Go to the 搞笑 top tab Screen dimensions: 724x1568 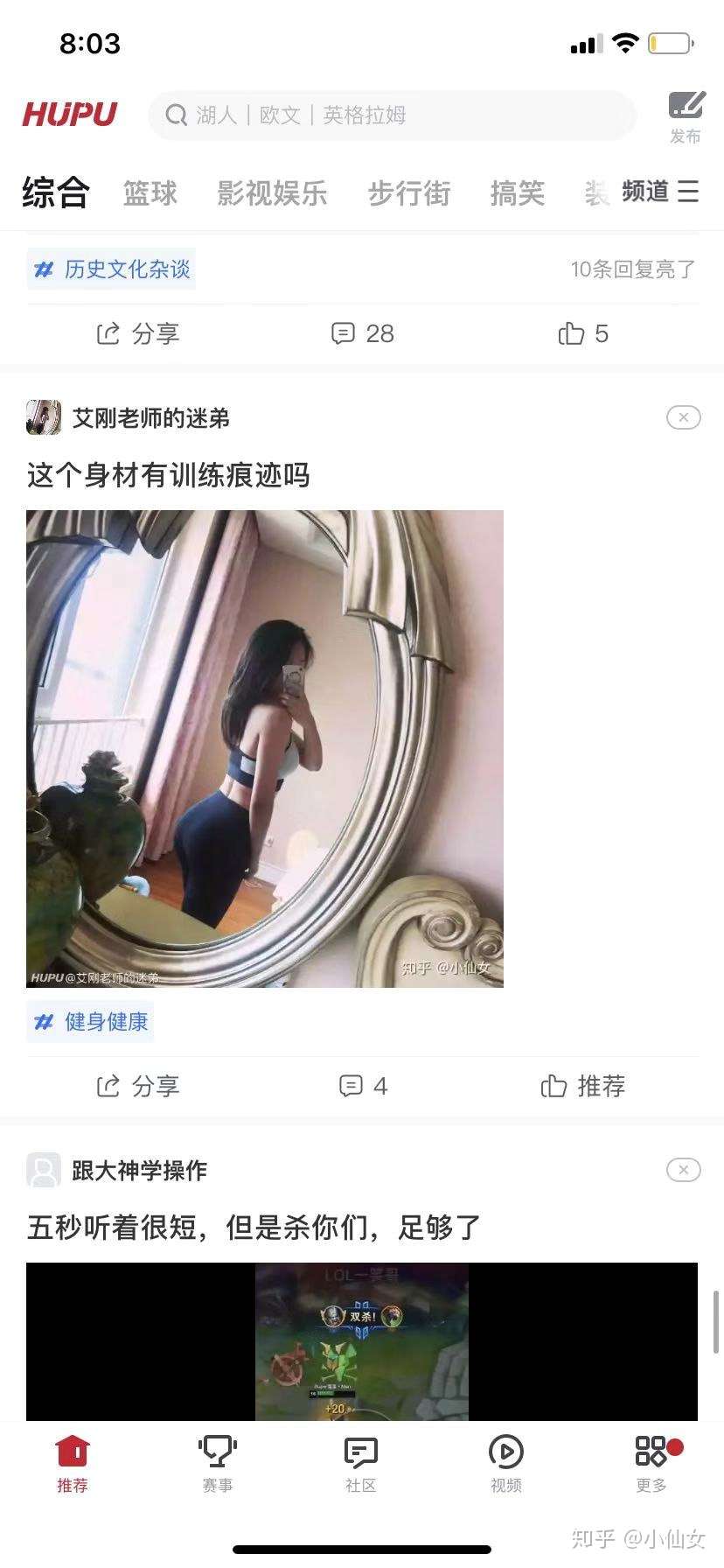coord(517,192)
